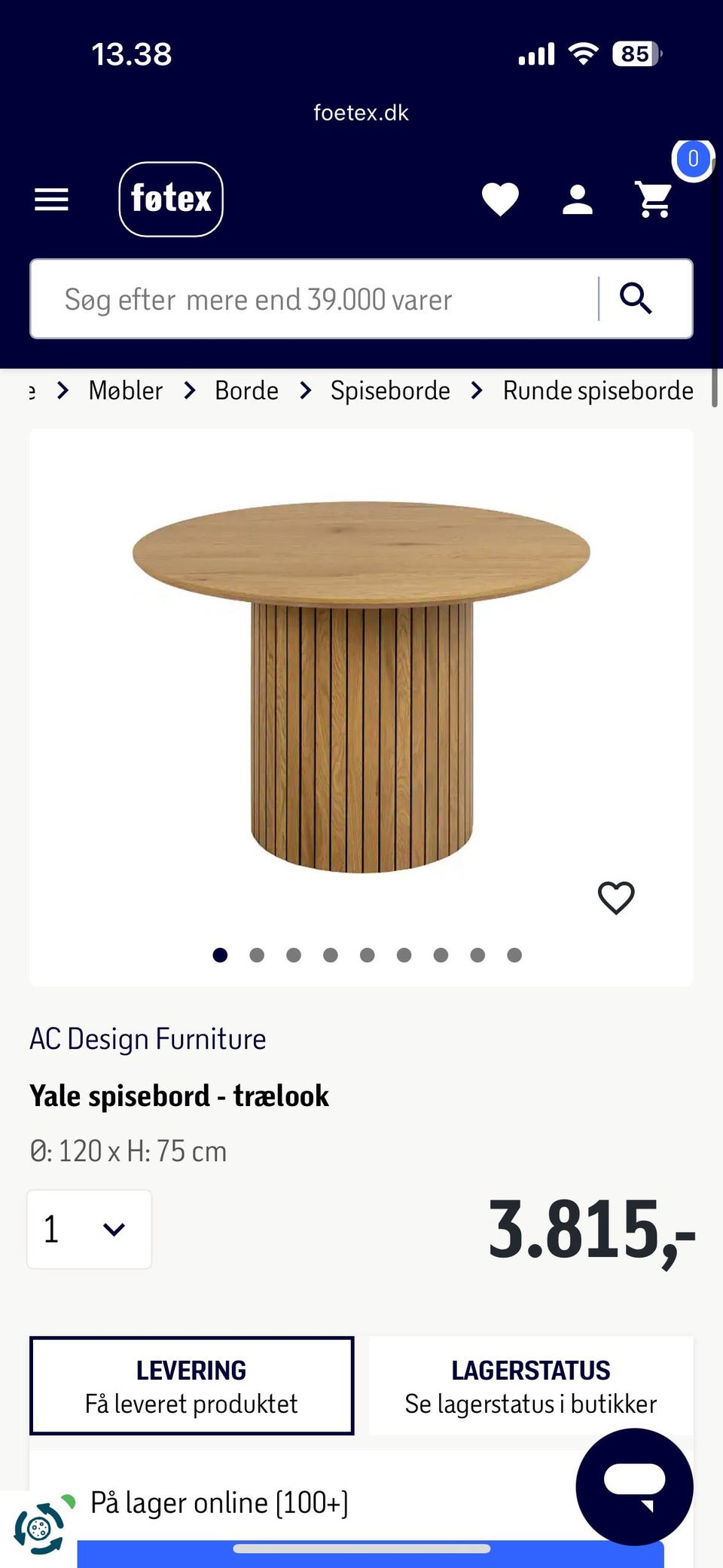Click the AC Design Furniture brand link
Image resolution: width=723 pixels, height=1568 pixels.
coord(148,1038)
